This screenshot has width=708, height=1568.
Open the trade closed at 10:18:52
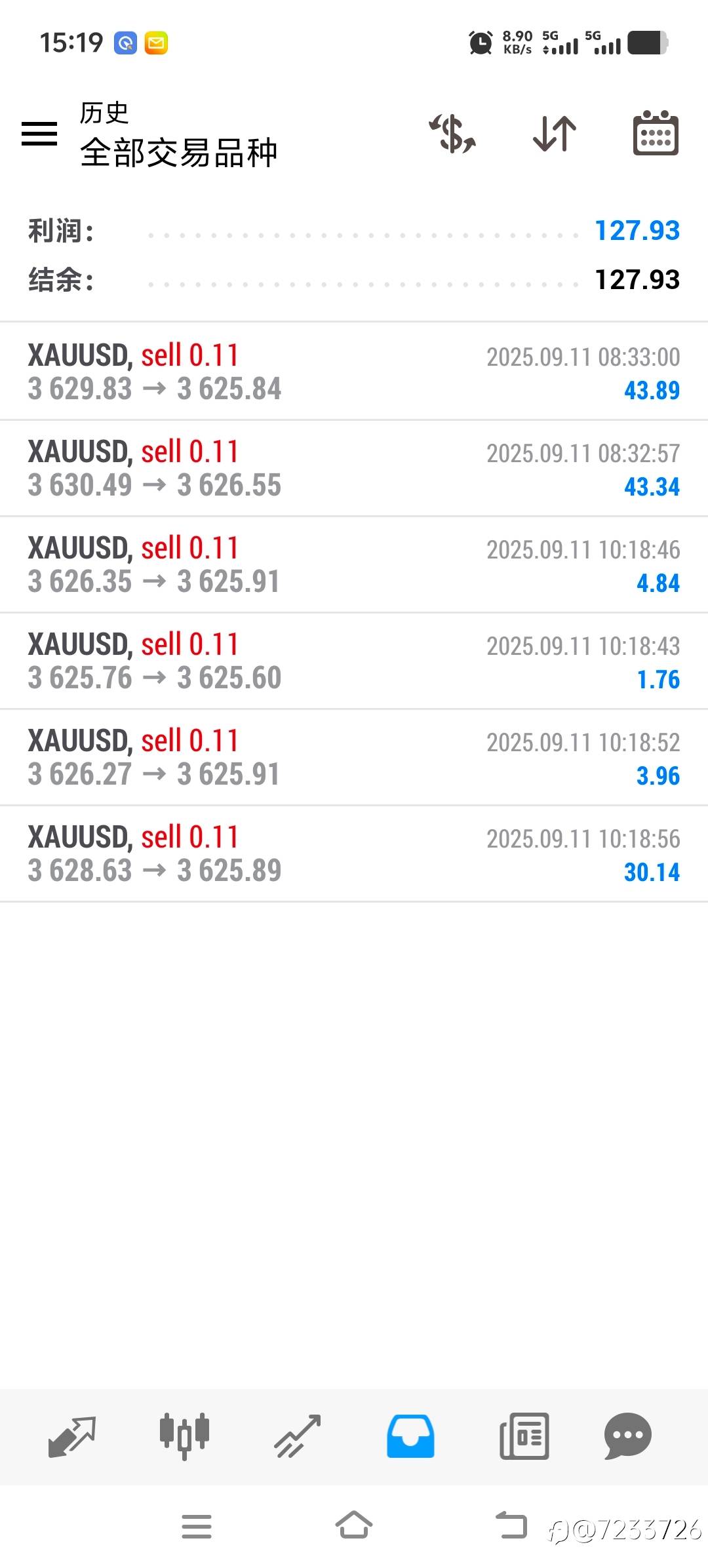tap(354, 757)
